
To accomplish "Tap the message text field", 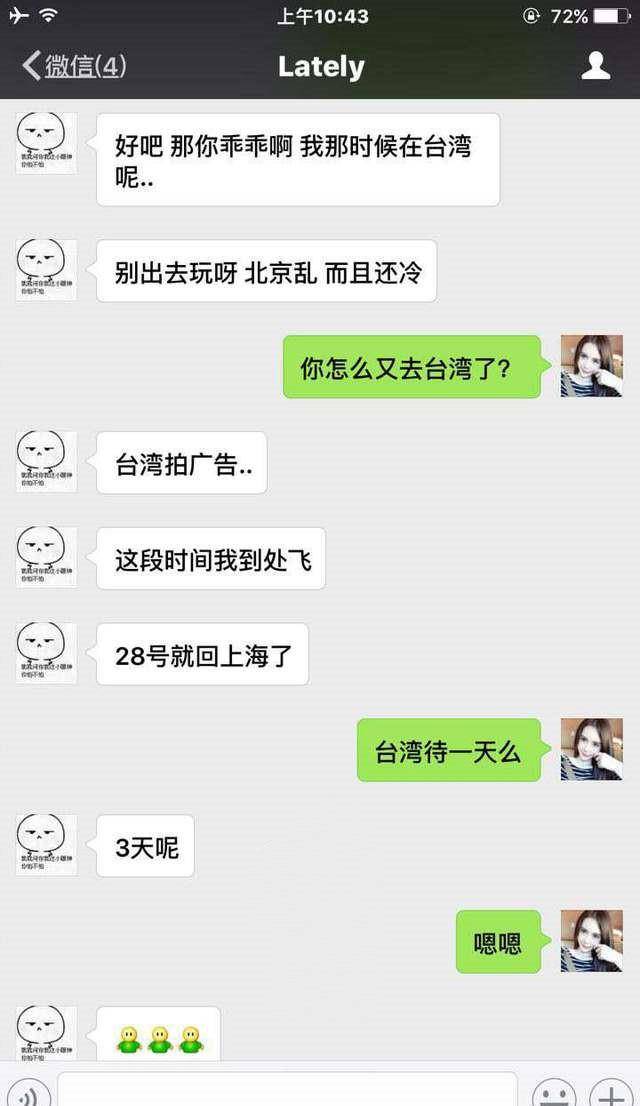I will coord(287,1090).
